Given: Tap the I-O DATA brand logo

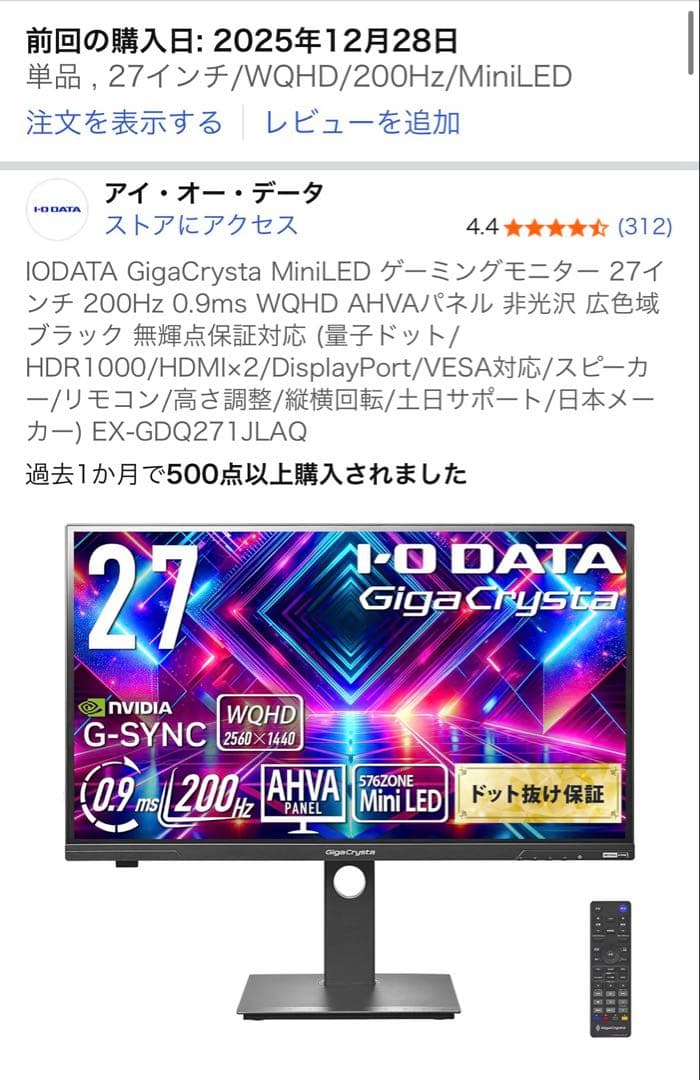Looking at the screenshot, I should [x=56, y=209].
